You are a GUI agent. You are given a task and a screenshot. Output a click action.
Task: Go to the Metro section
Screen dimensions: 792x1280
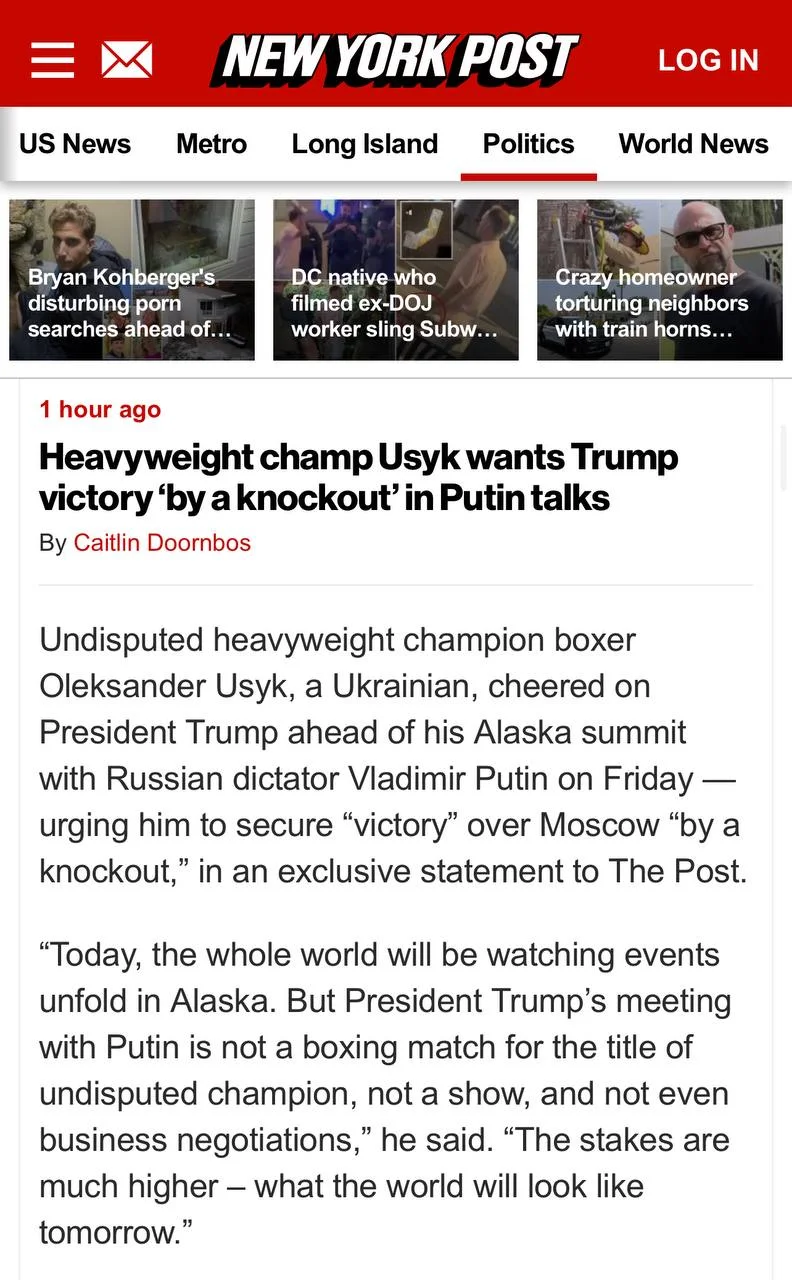point(211,144)
